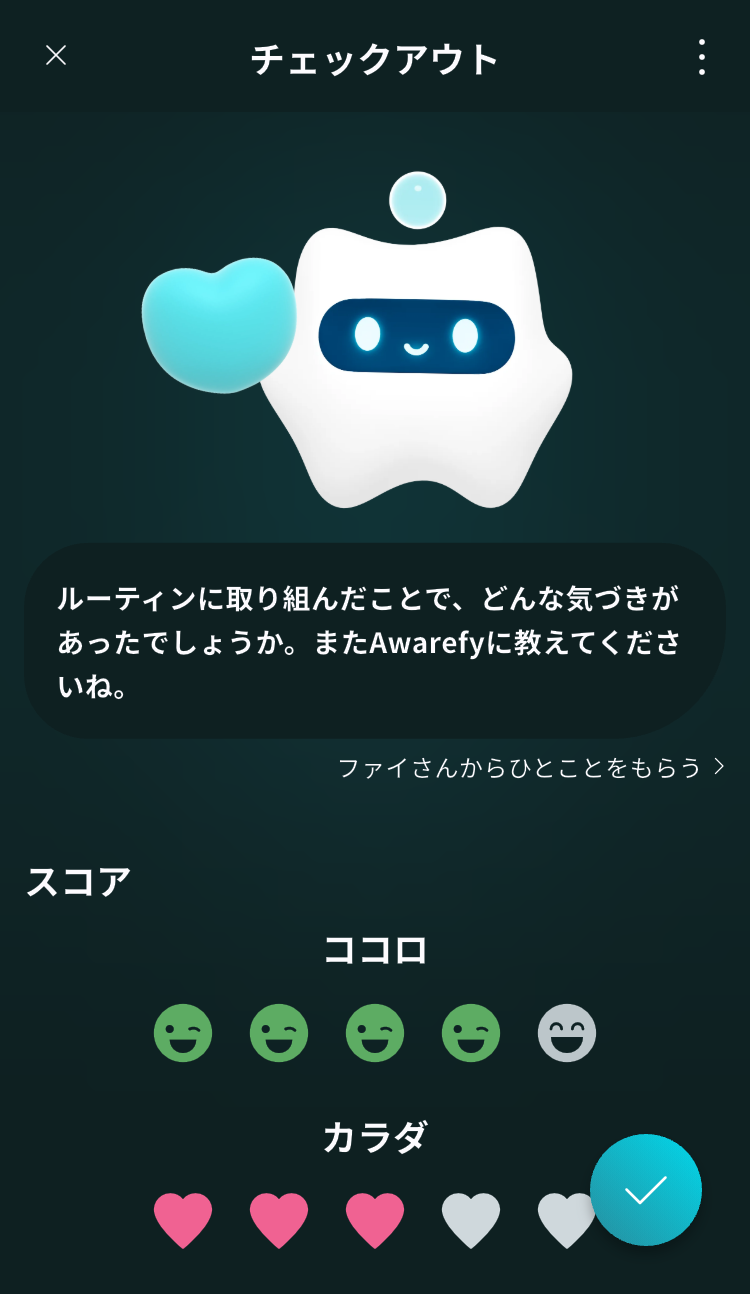Tap ファイさんからひとことをもらう link
This screenshot has width=750, height=1294.
click(530, 768)
